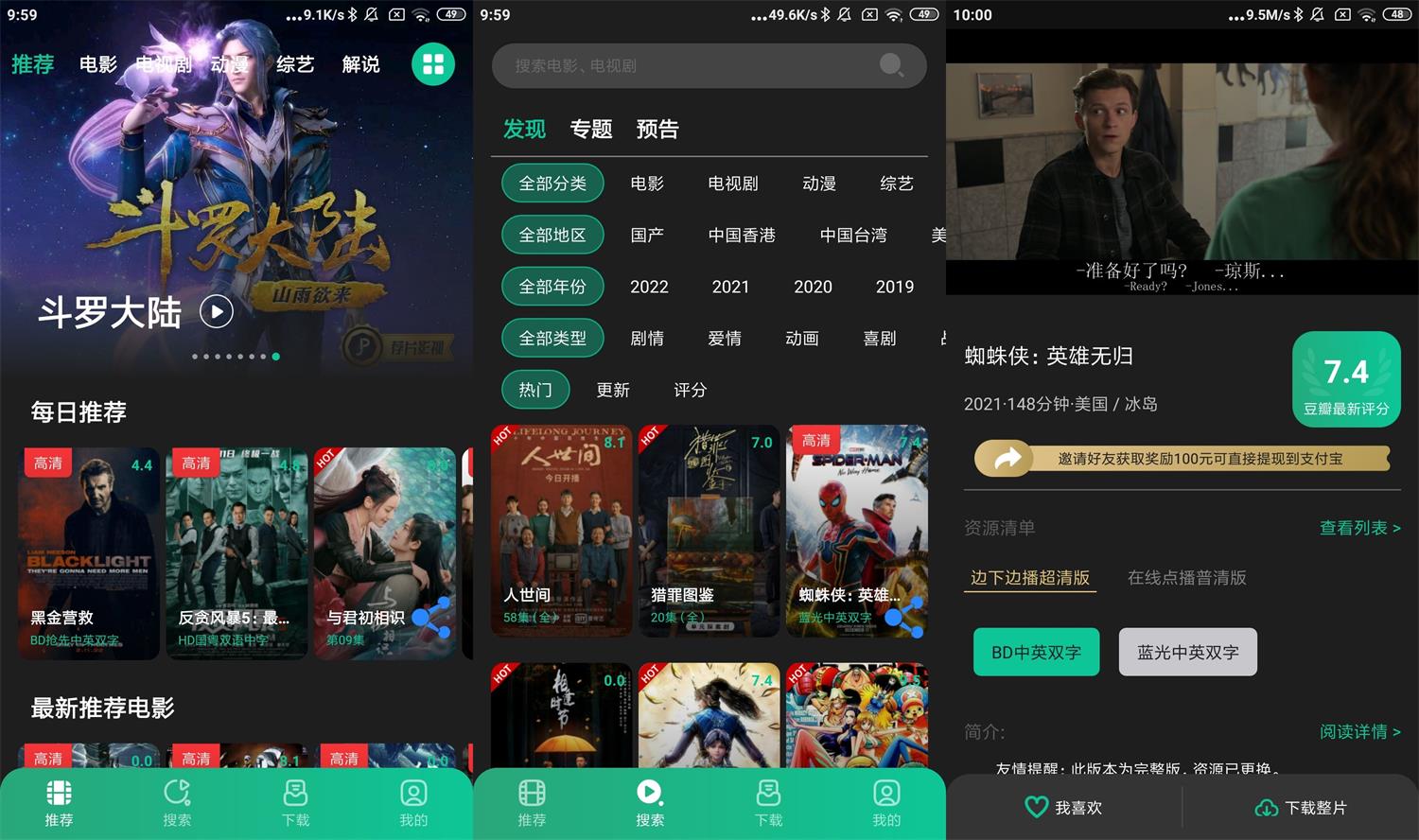This screenshot has height=840, width=1419.
Task: Download the full movie via 下载整片
Action: [1301, 808]
